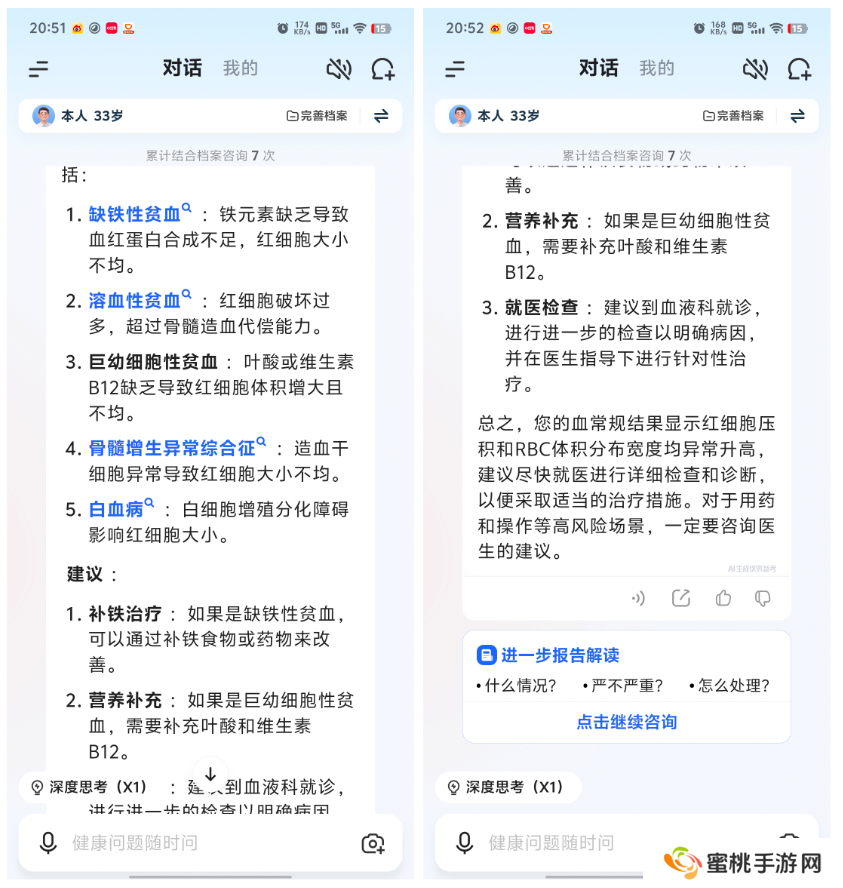Open the camera icon beside the input field
Screen dimensions: 843x888
click(373, 843)
